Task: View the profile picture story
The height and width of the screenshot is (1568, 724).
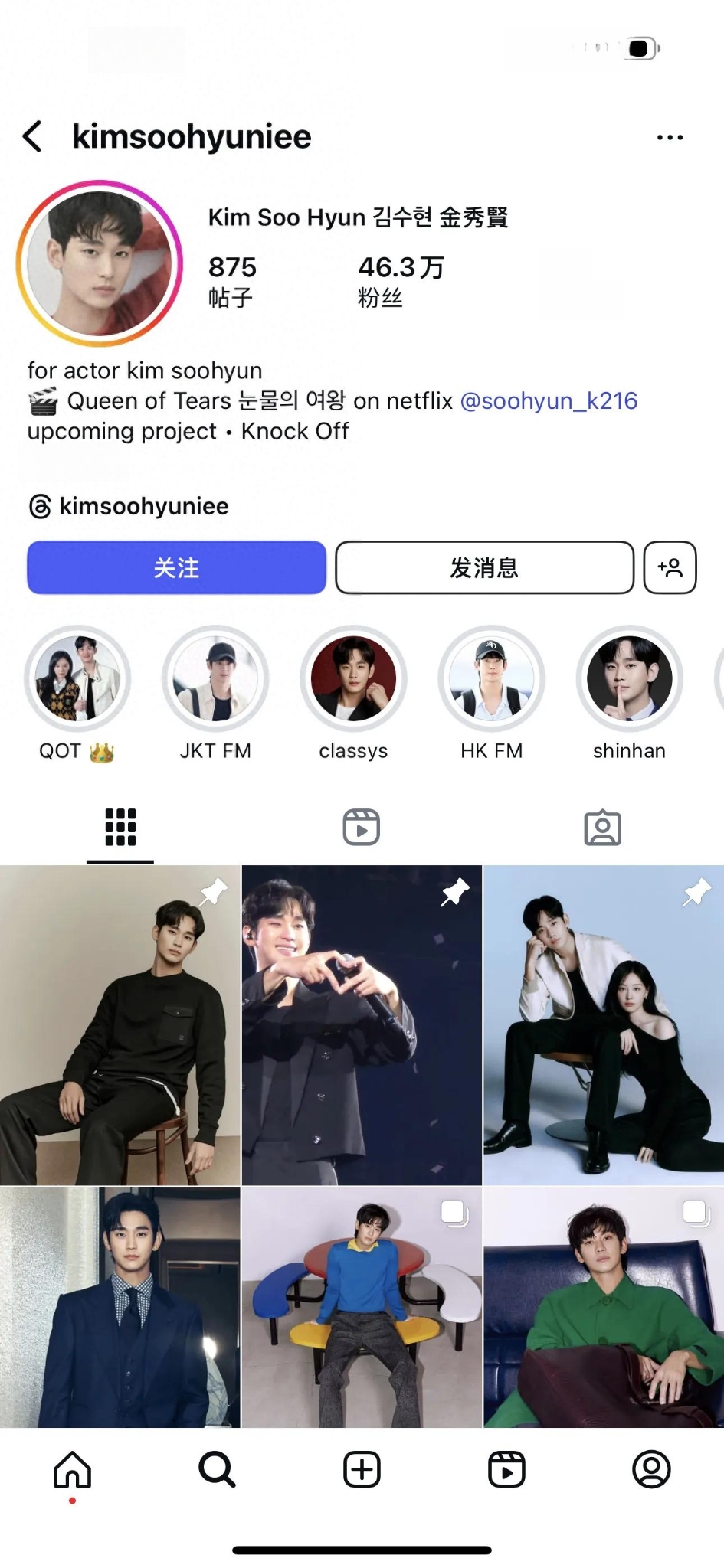Action: (x=100, y=263)
